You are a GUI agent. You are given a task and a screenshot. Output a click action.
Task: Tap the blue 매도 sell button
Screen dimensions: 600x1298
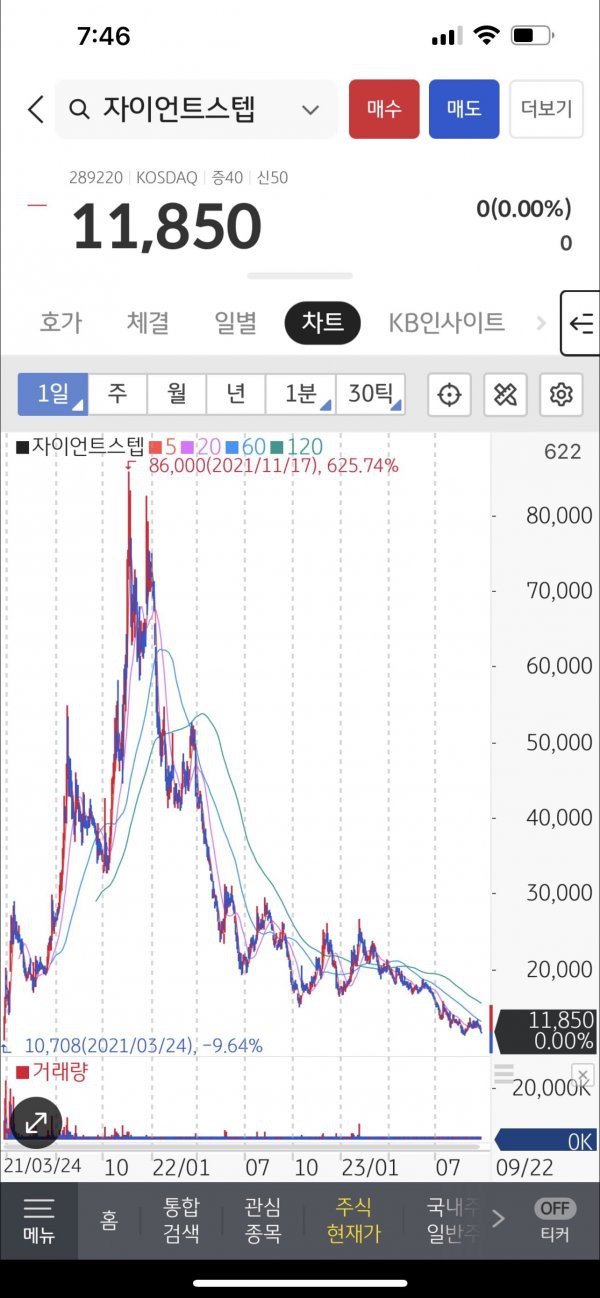point(464,109)
